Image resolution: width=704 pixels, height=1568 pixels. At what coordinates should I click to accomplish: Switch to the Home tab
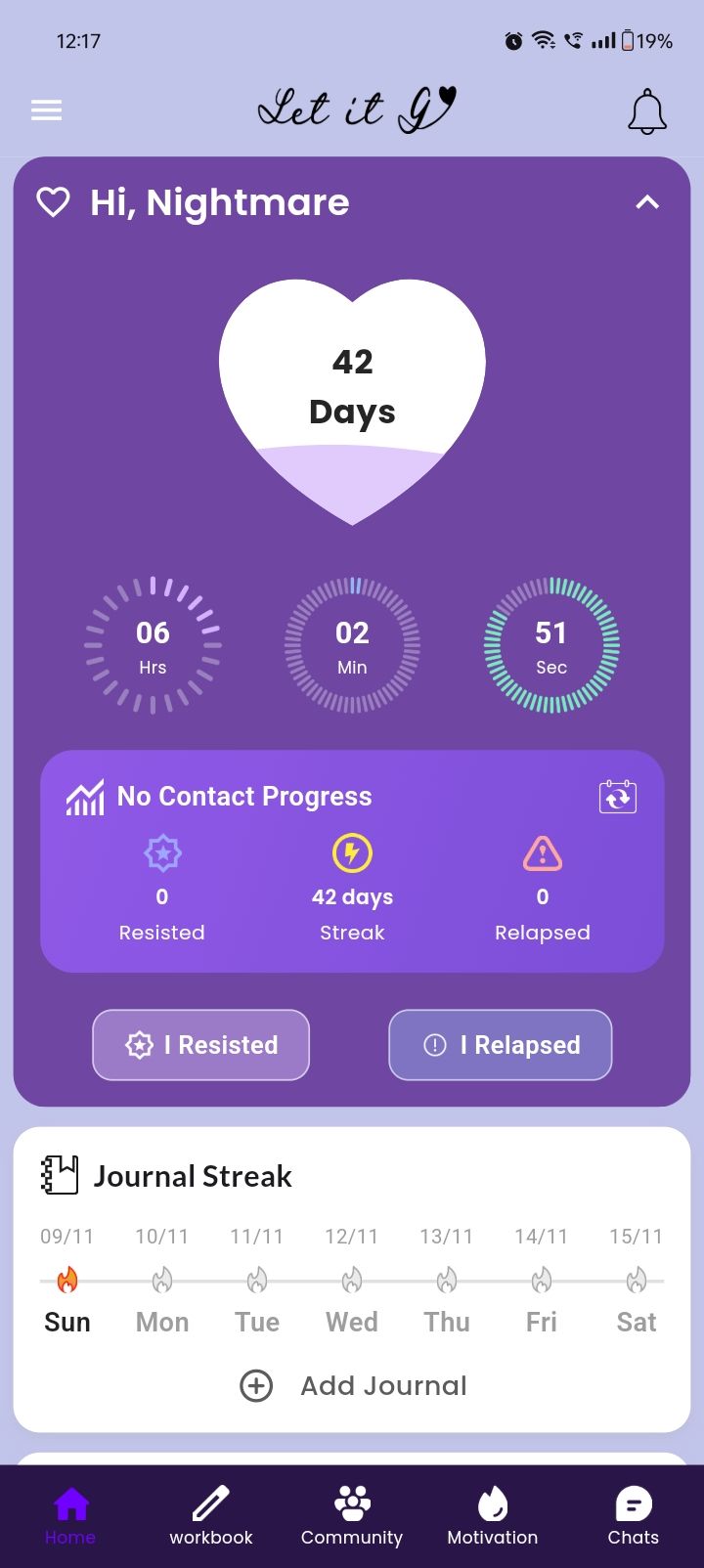69,1510
